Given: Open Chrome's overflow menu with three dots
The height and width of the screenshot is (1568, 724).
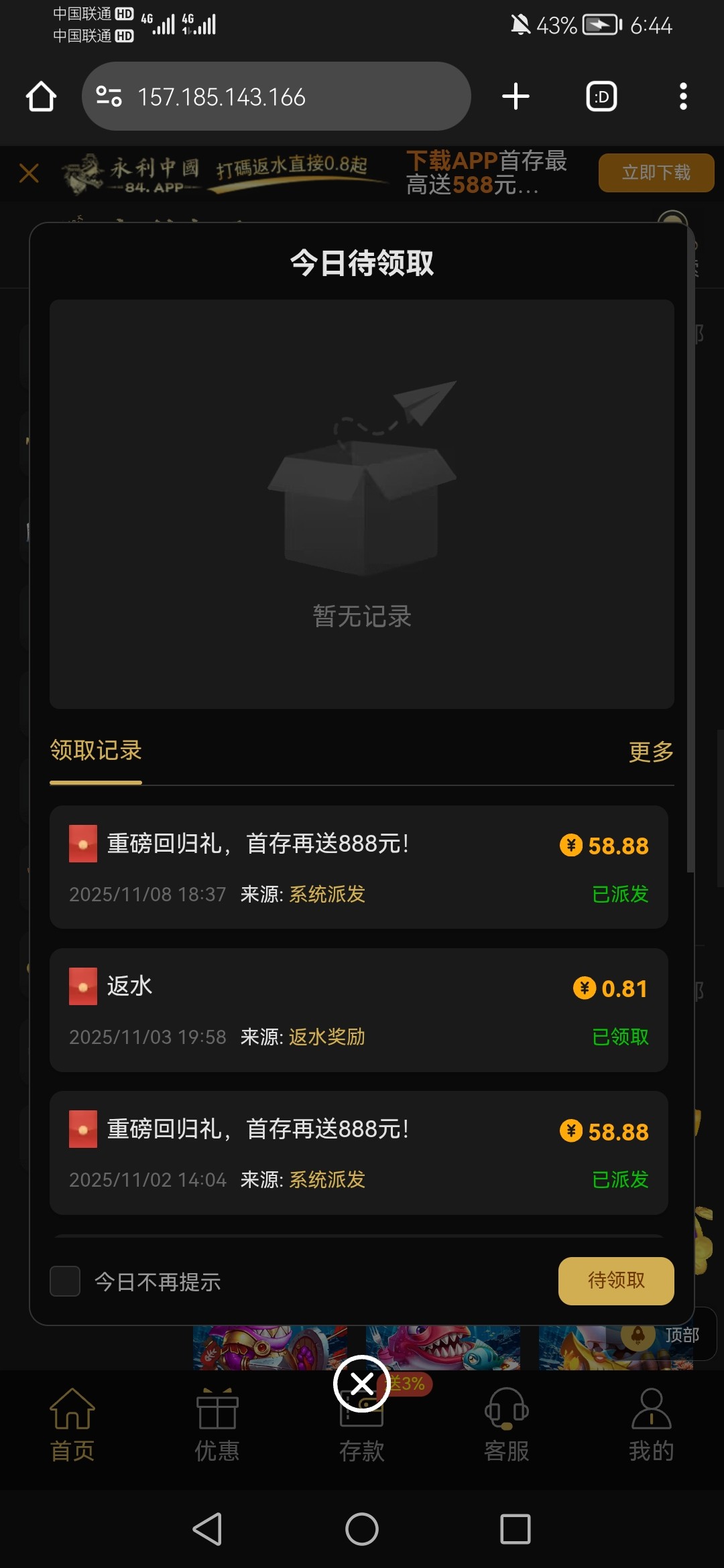Looking at the screenshot, I should tap(683, 96).
